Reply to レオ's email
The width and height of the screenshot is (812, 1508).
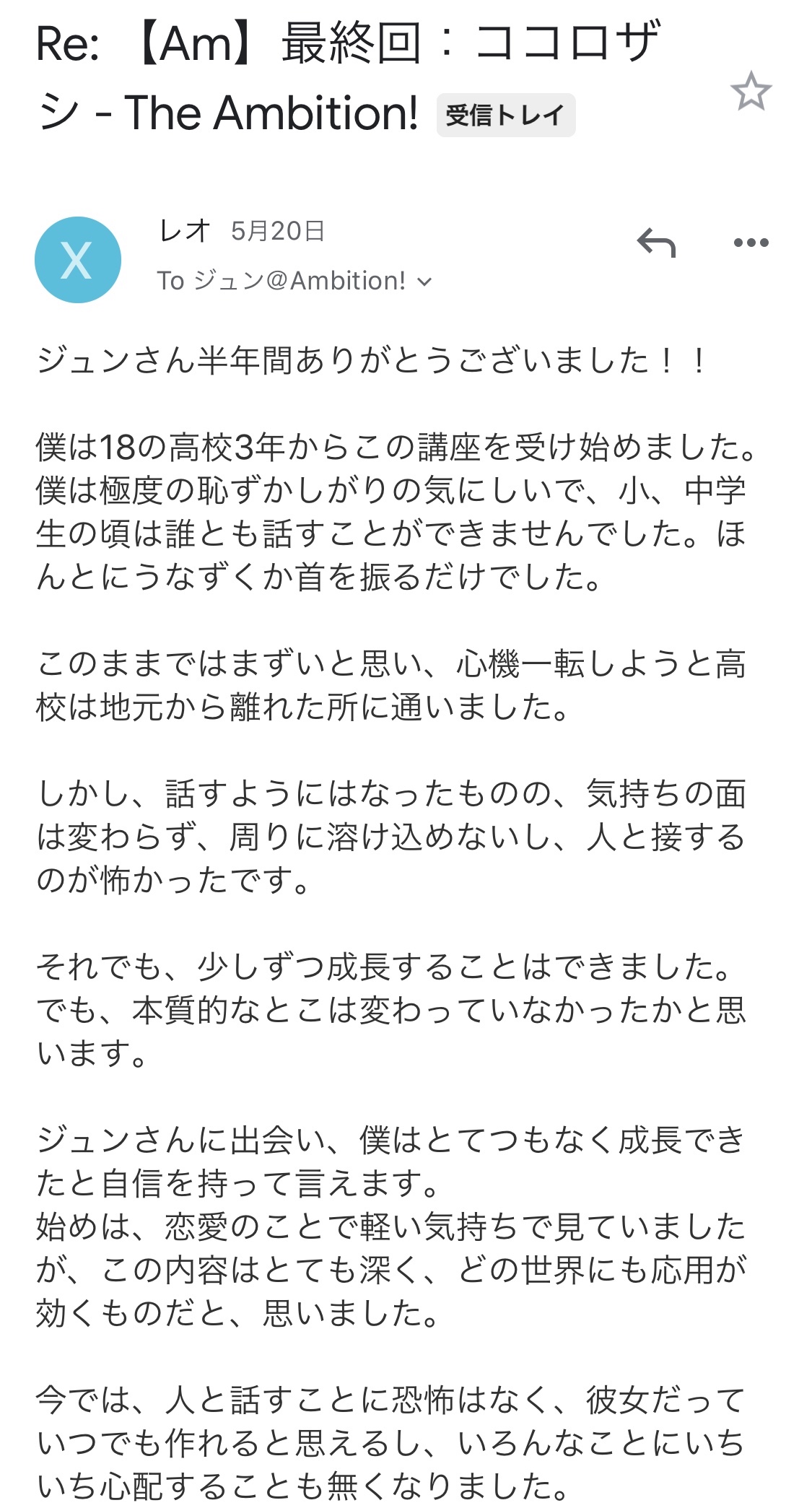656,243
